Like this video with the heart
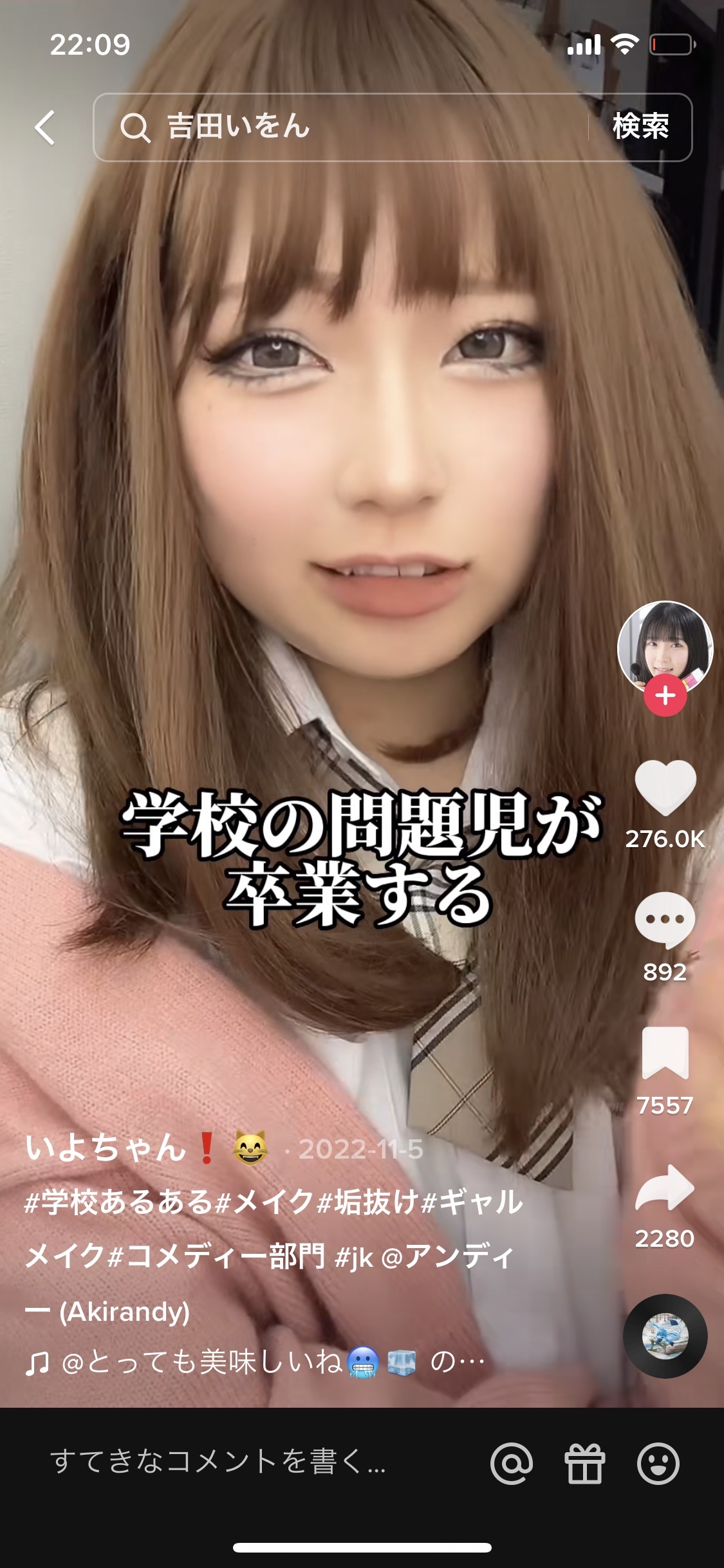 coord(665,788)
